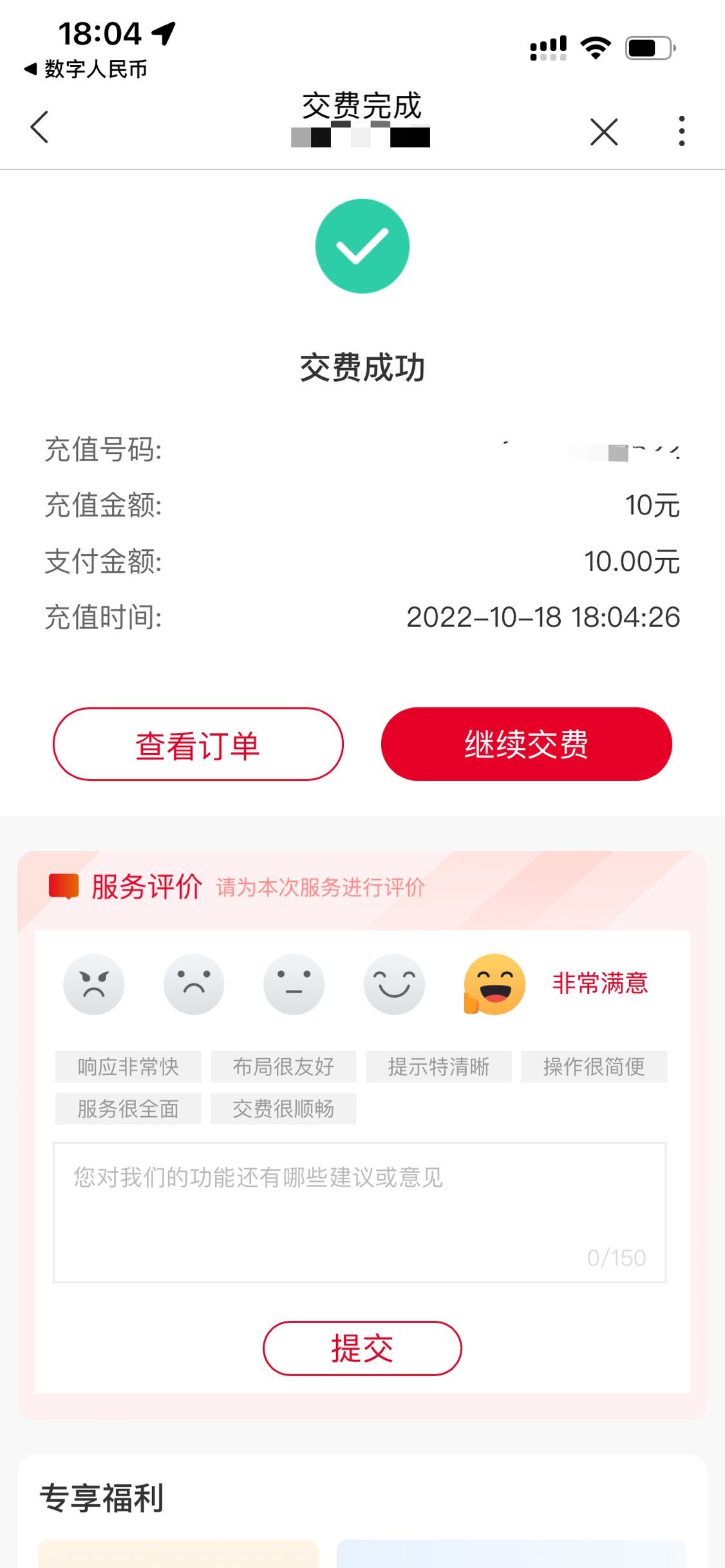
Task: Select the angry face rating
Action: [94, 984]
